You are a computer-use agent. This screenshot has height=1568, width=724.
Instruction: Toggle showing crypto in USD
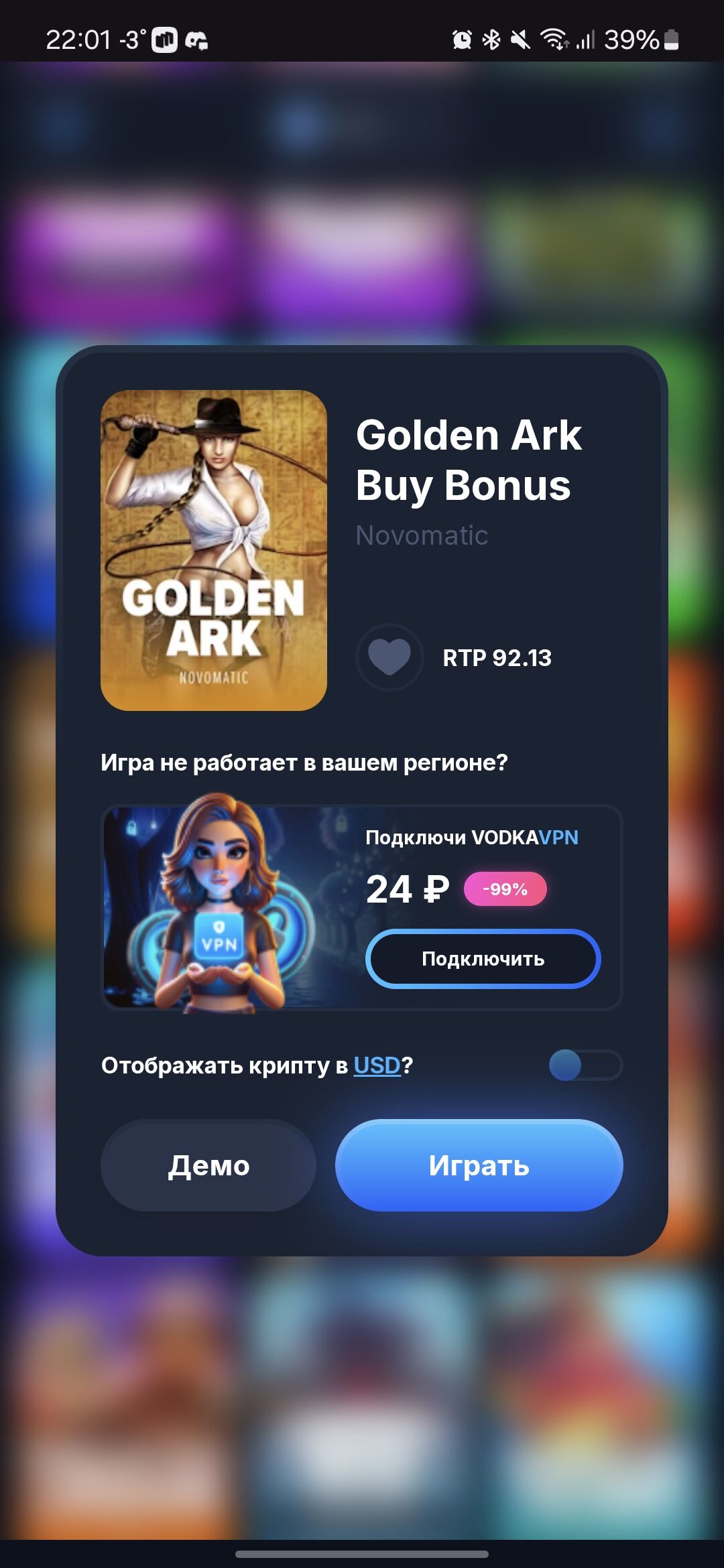(585, 1065)
